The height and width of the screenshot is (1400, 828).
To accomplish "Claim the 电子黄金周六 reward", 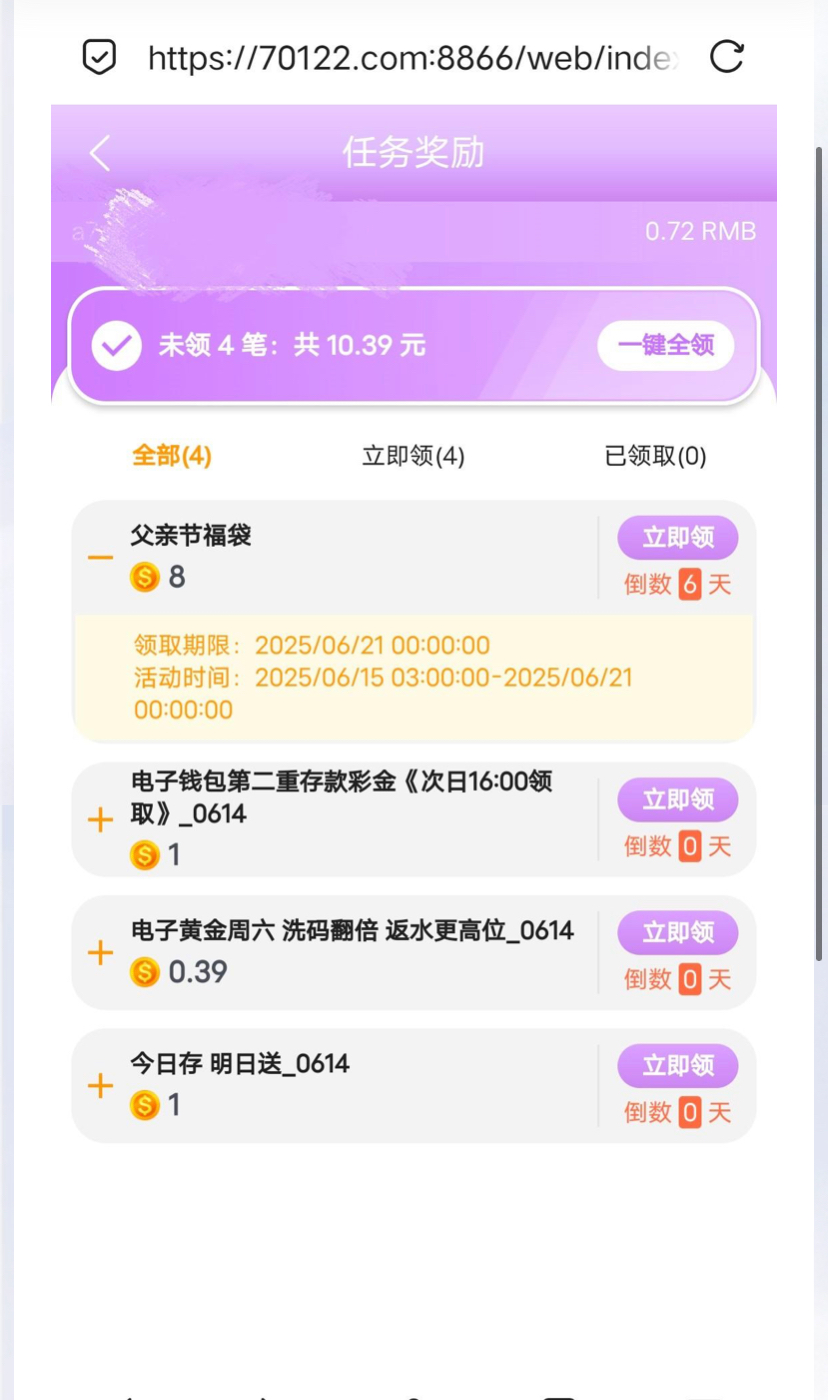I will [677, 933].
